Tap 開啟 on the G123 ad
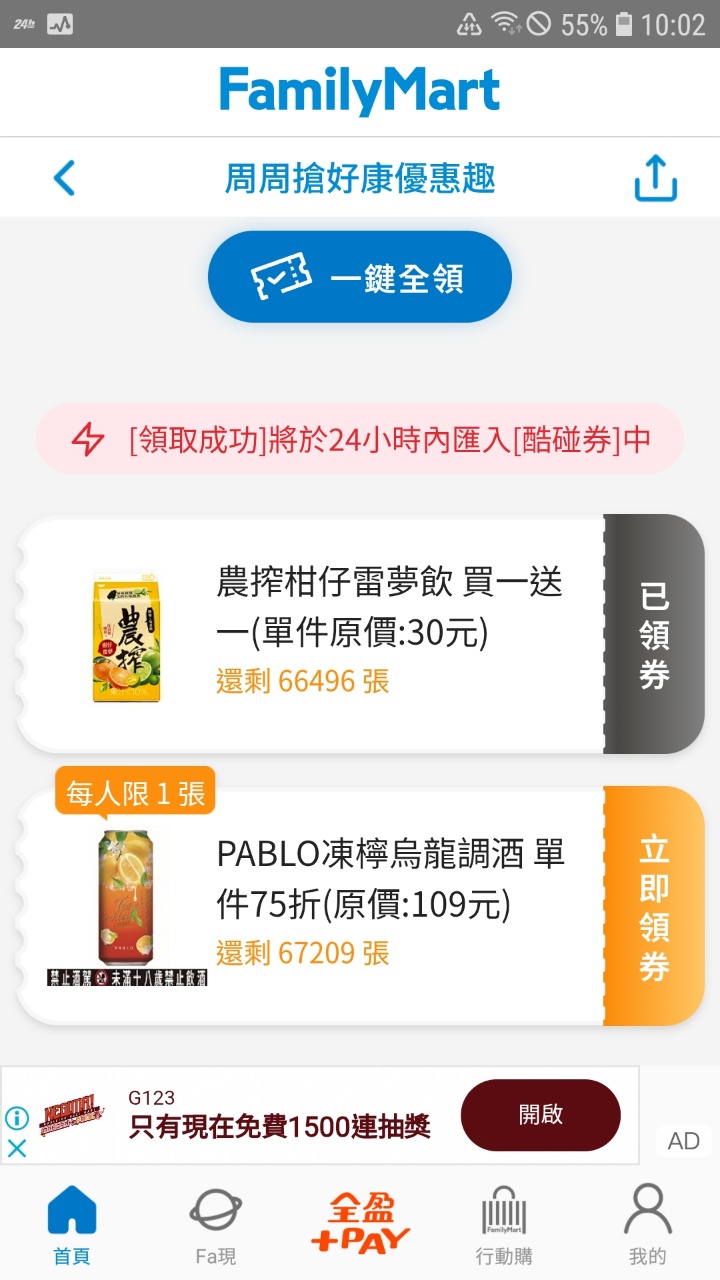Screen dimensions: 720x1280 pyautogui.click(x=540, y=1115)
